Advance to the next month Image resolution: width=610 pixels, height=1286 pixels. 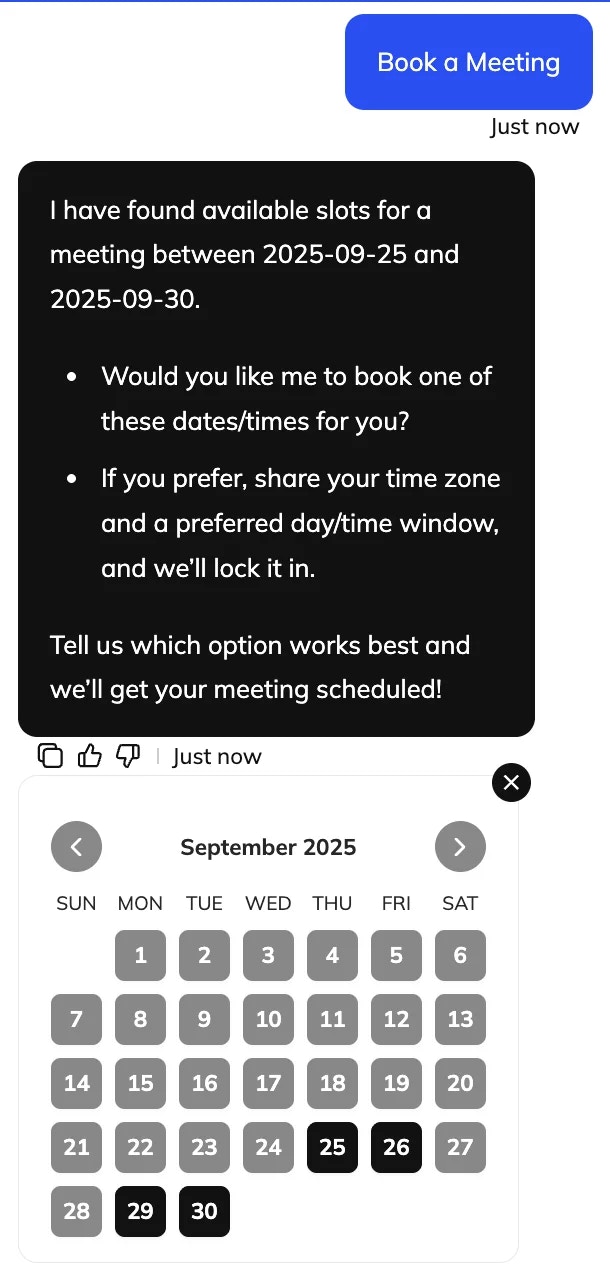pos(460,847)
